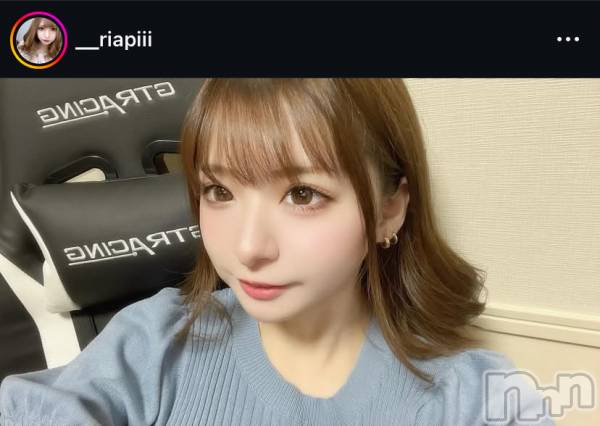Open the post's three-dot options menu
The height and width of the screenshot is (426, 600).
567,40
